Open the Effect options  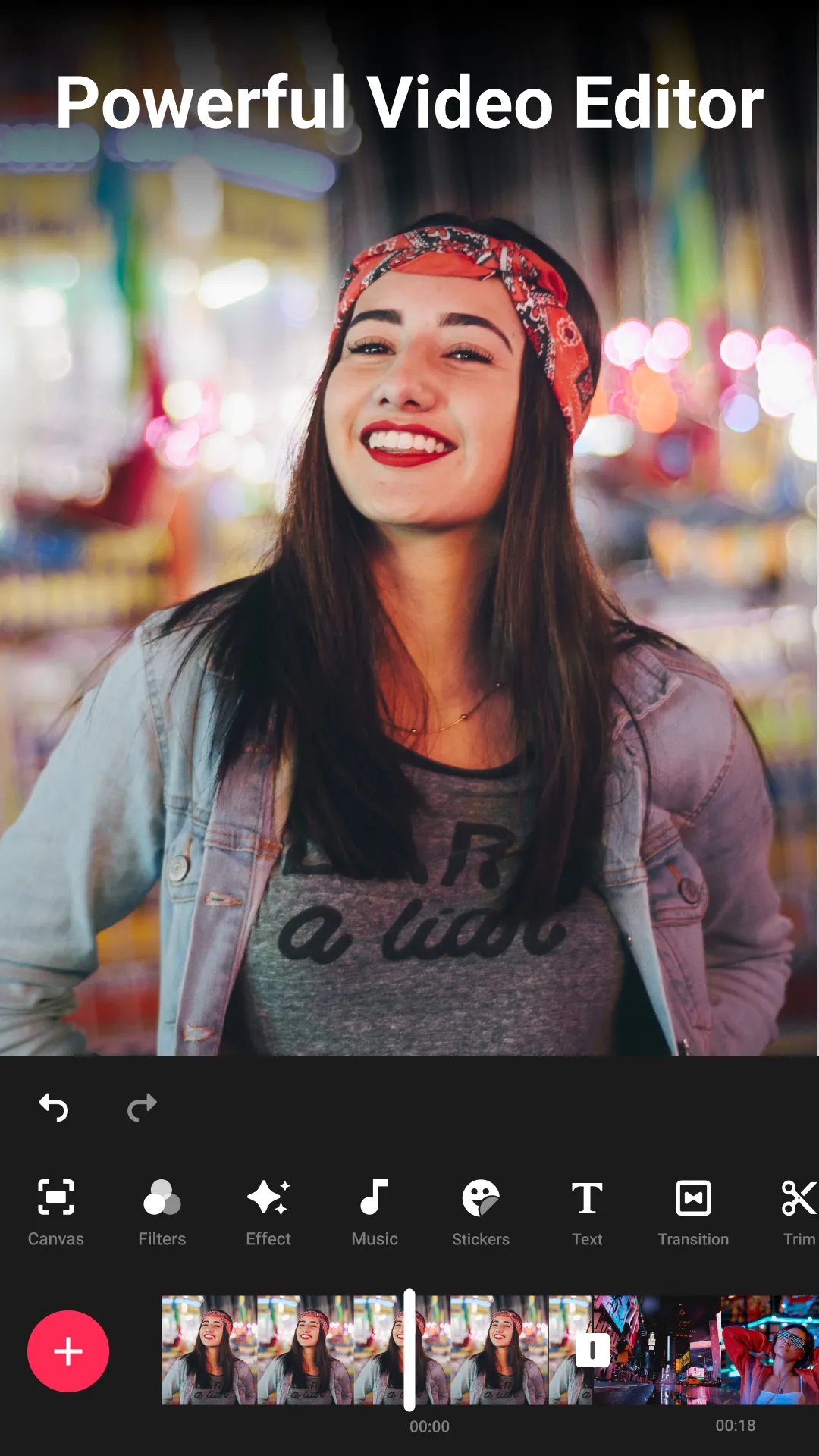click(x=268, y=1212)
